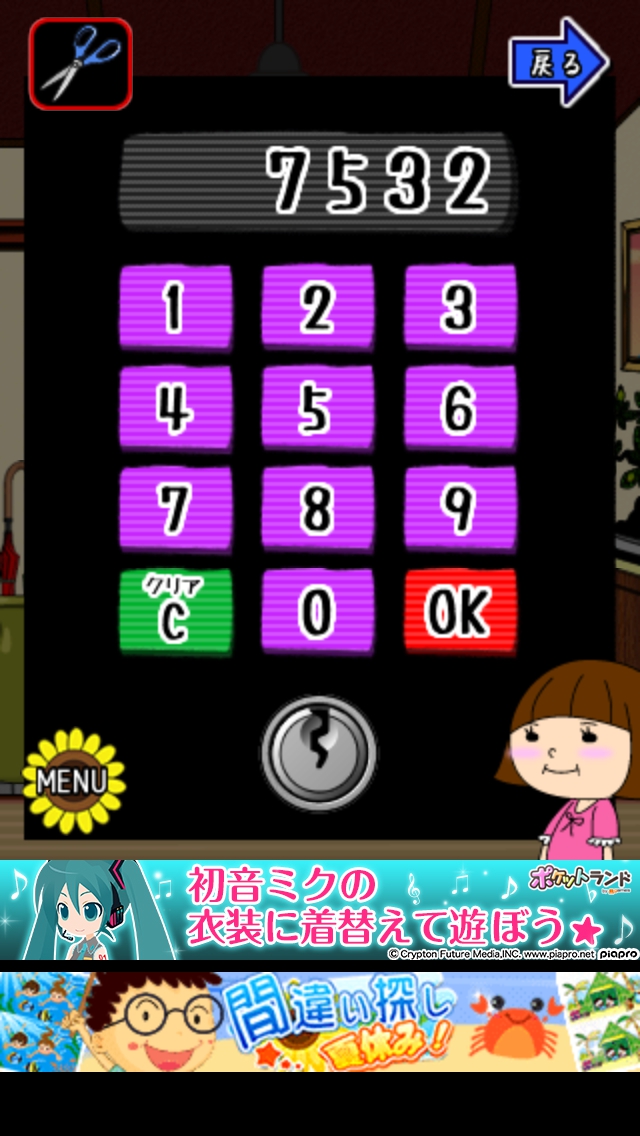The height and width of the screenshot is (1136, 640).
Task: Tap the 戻る back arrow
Action: tap(558, 62)
